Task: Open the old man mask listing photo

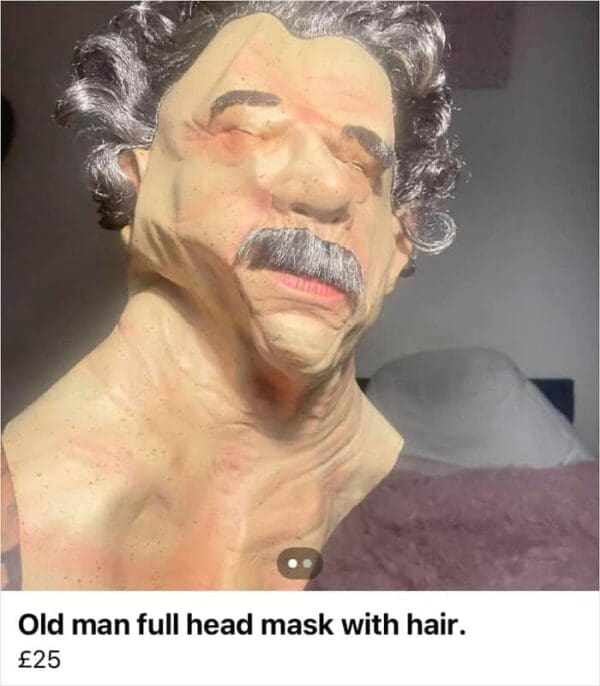Action: click(x=300, y=290)
